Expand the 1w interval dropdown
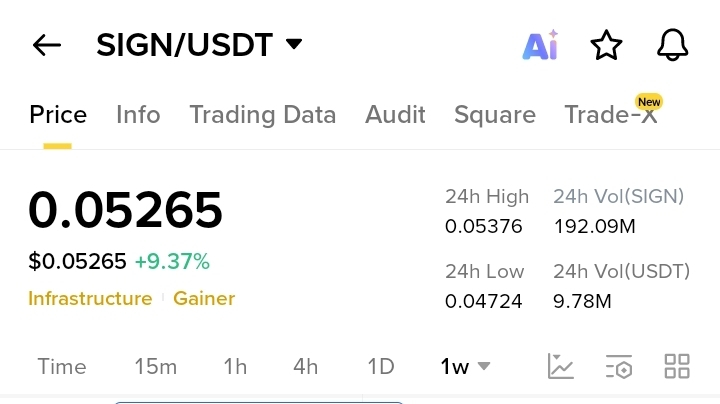The height and width of the screenshot is (404, 720). (465, 366)
